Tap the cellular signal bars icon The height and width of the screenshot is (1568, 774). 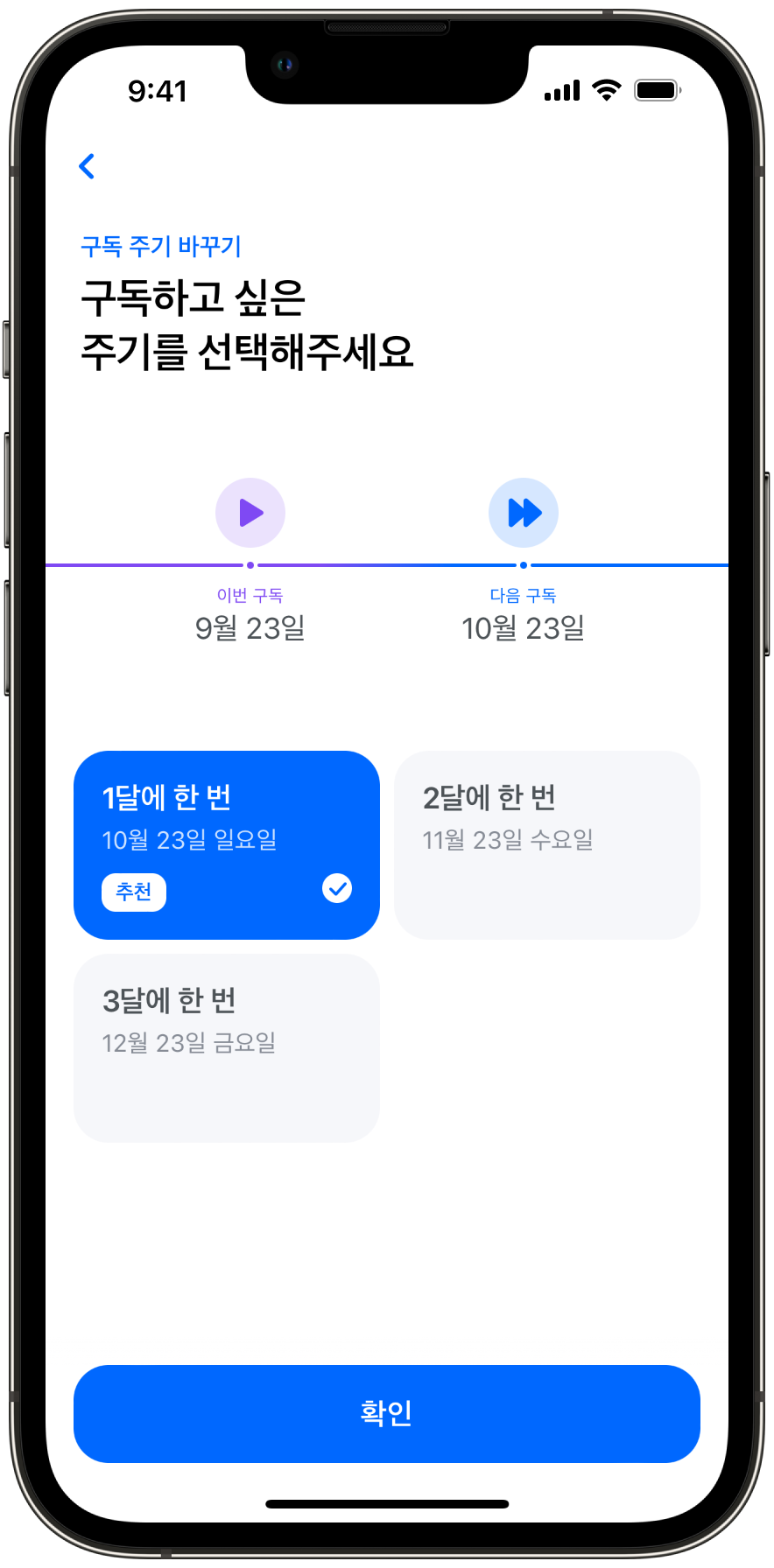pos(561,88)
